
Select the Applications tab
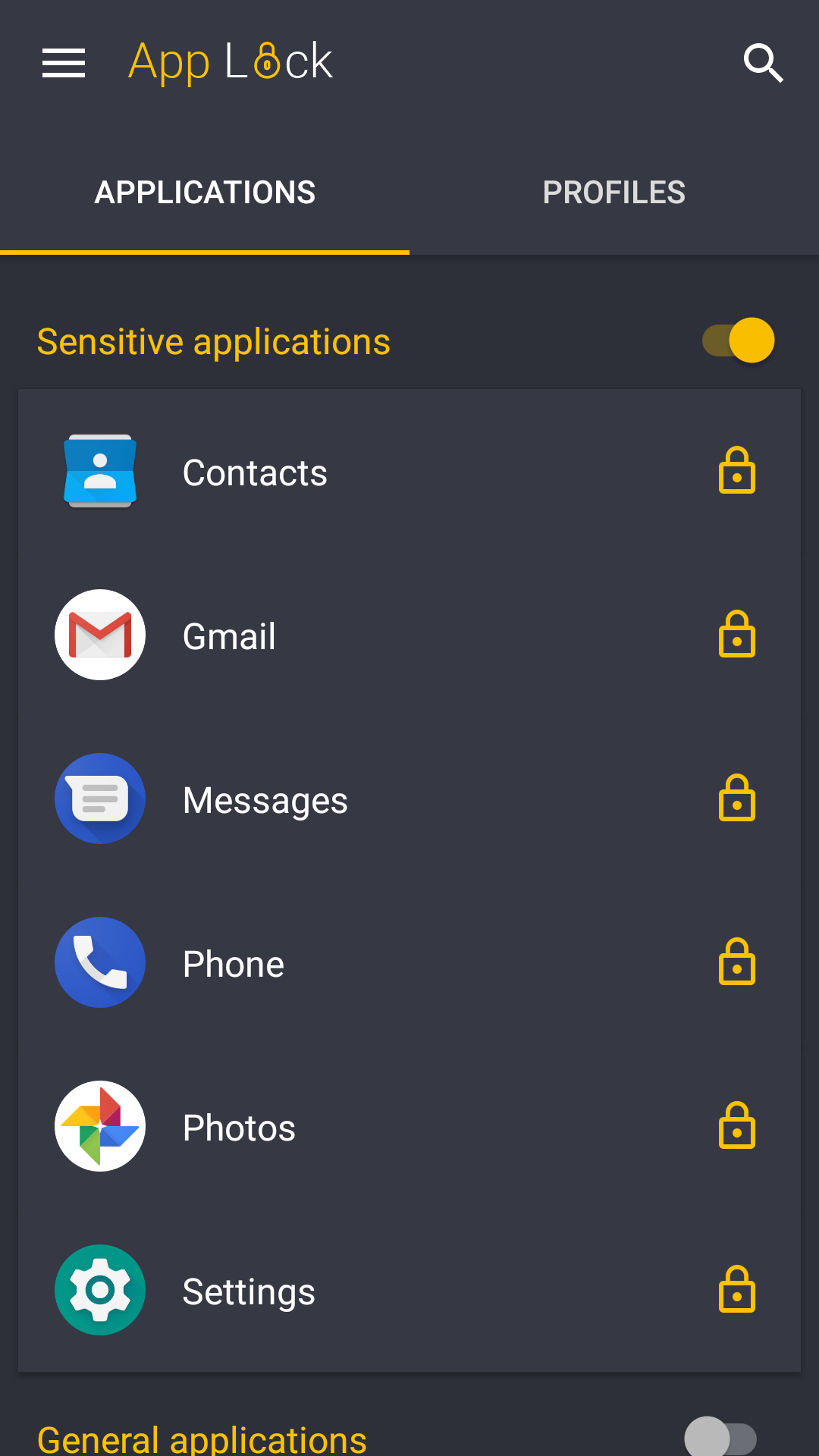[205, 193]
